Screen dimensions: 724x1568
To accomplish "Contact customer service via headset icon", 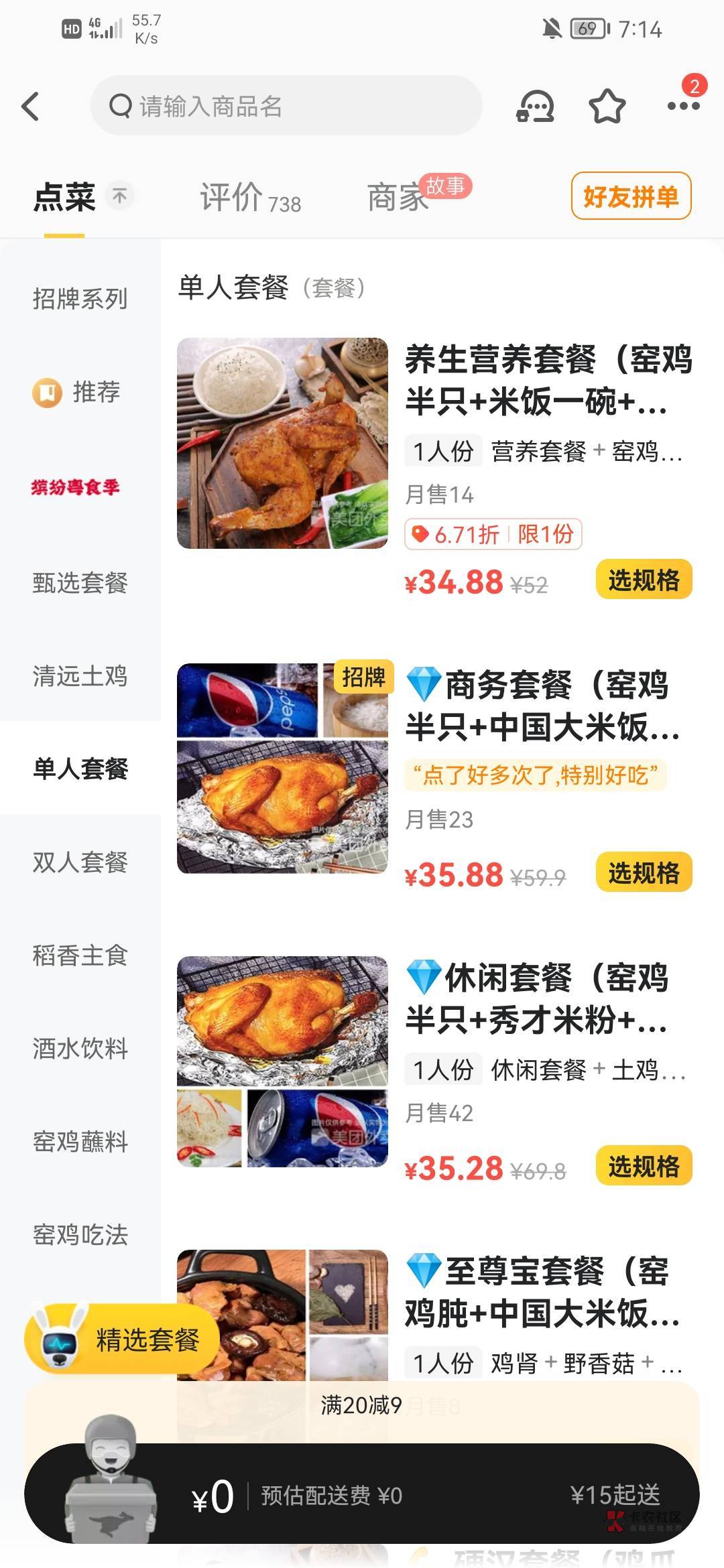I will (535, 106).
